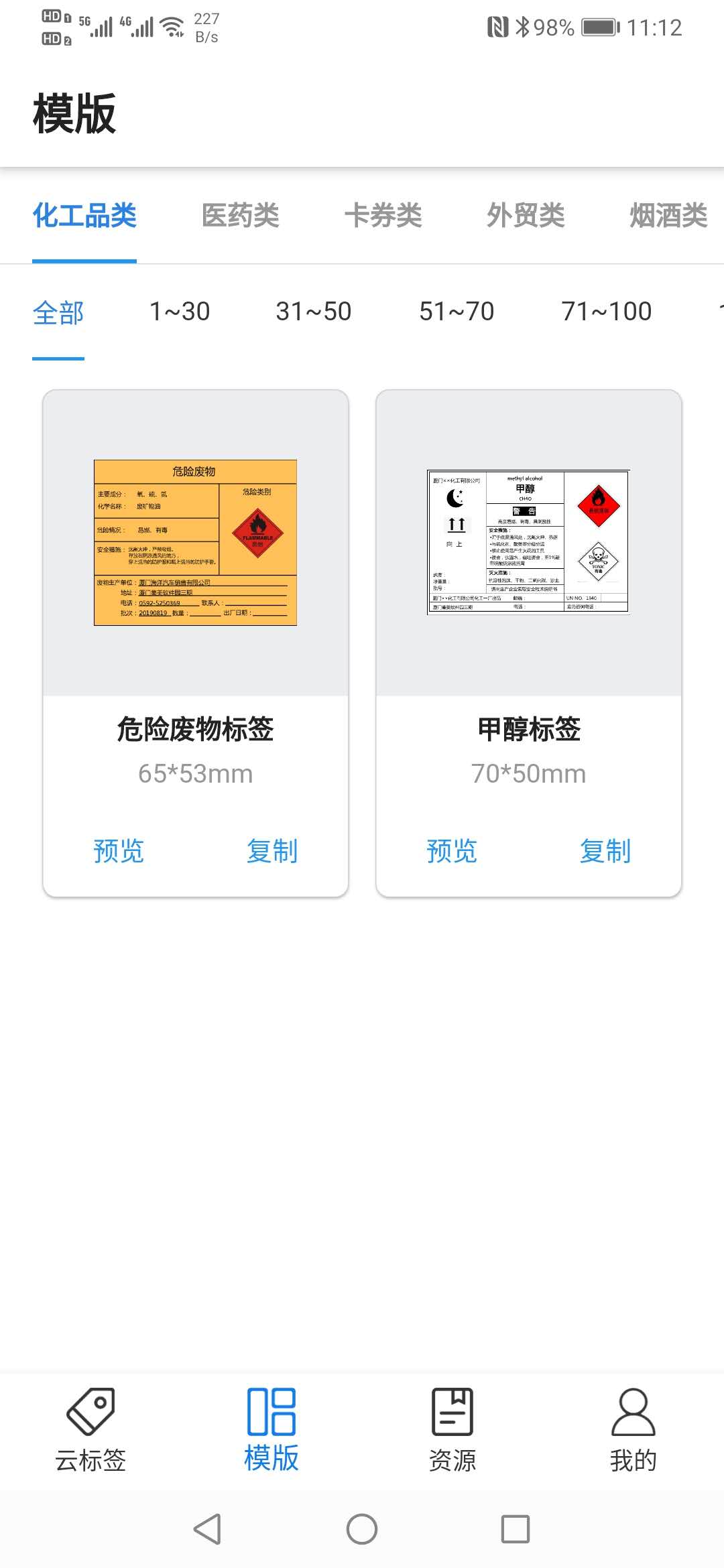The height and width of the screenshot is (1568, 724).
Task: Select the 化工品类 category tab
Action: 84,216
